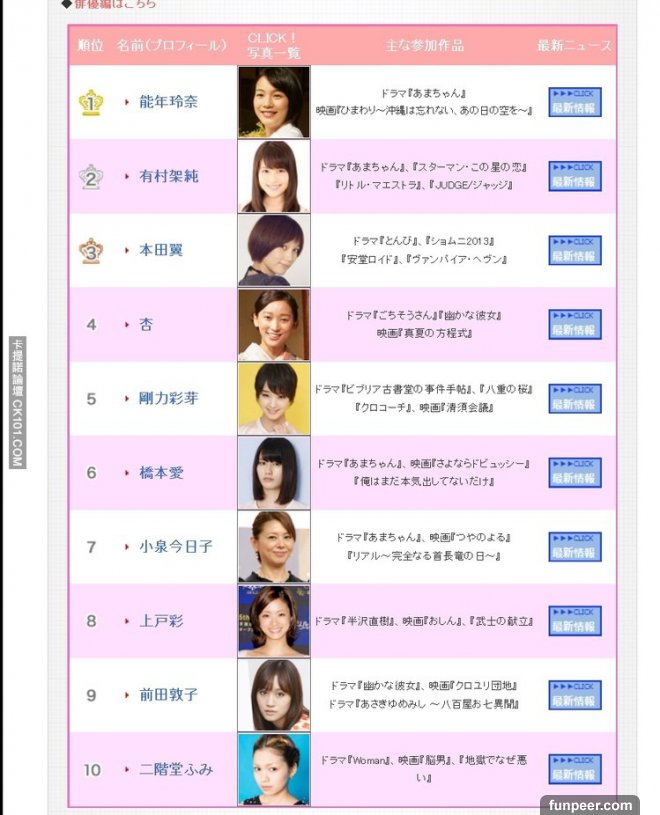660x815 pixels.
Task: Tap 最新情報 button for 前田敦子
Action: coord(575,695)
